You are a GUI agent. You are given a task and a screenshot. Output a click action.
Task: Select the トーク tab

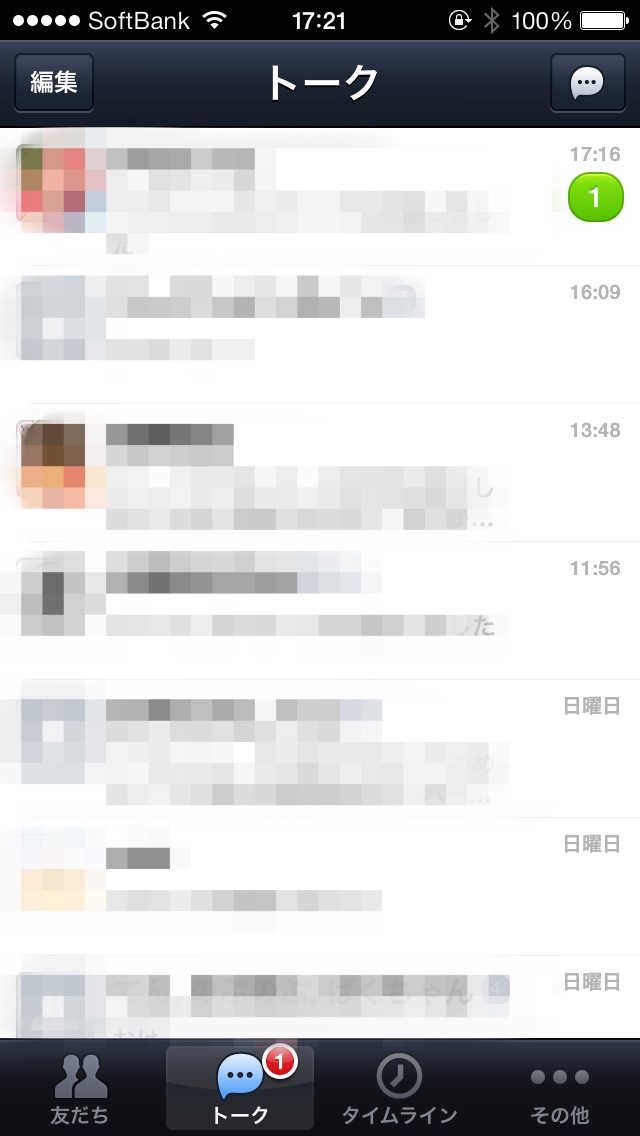point(240,1088)
